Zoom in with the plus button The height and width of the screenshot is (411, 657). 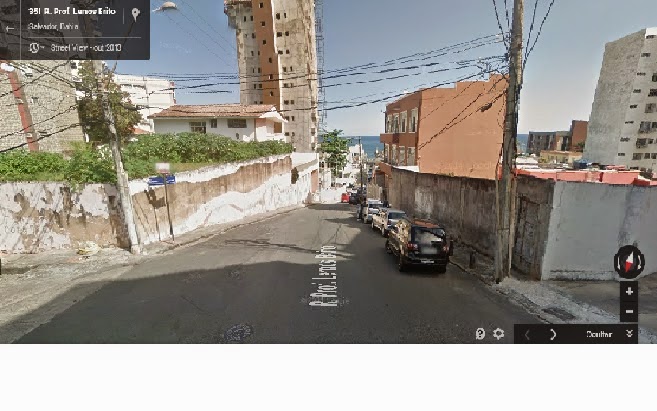[x=629, y=291]
